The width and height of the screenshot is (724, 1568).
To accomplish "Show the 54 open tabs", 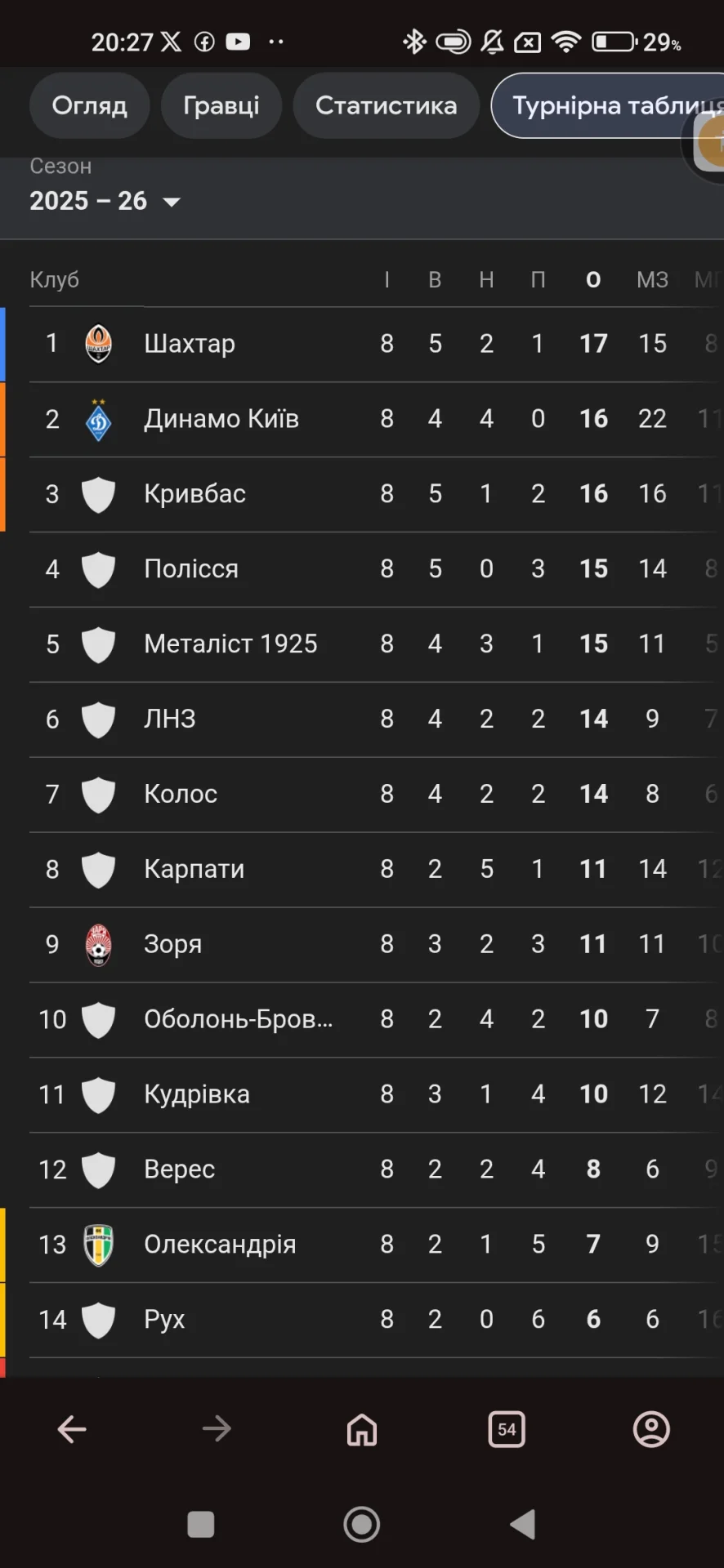I will pyautogui.click(x=507, y=1429).
